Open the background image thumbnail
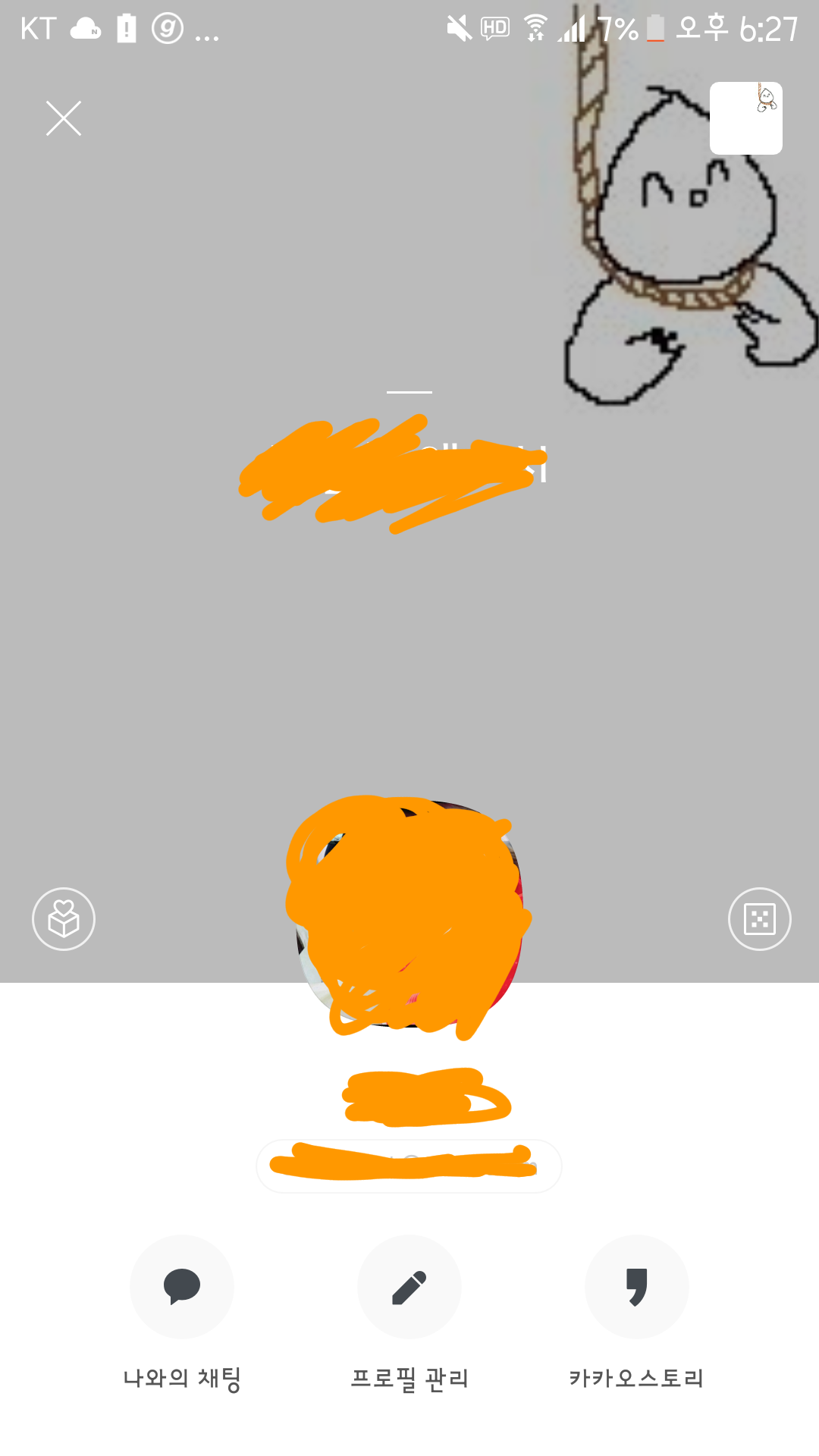Screen dimensions: 819x1456 (746, 118)
